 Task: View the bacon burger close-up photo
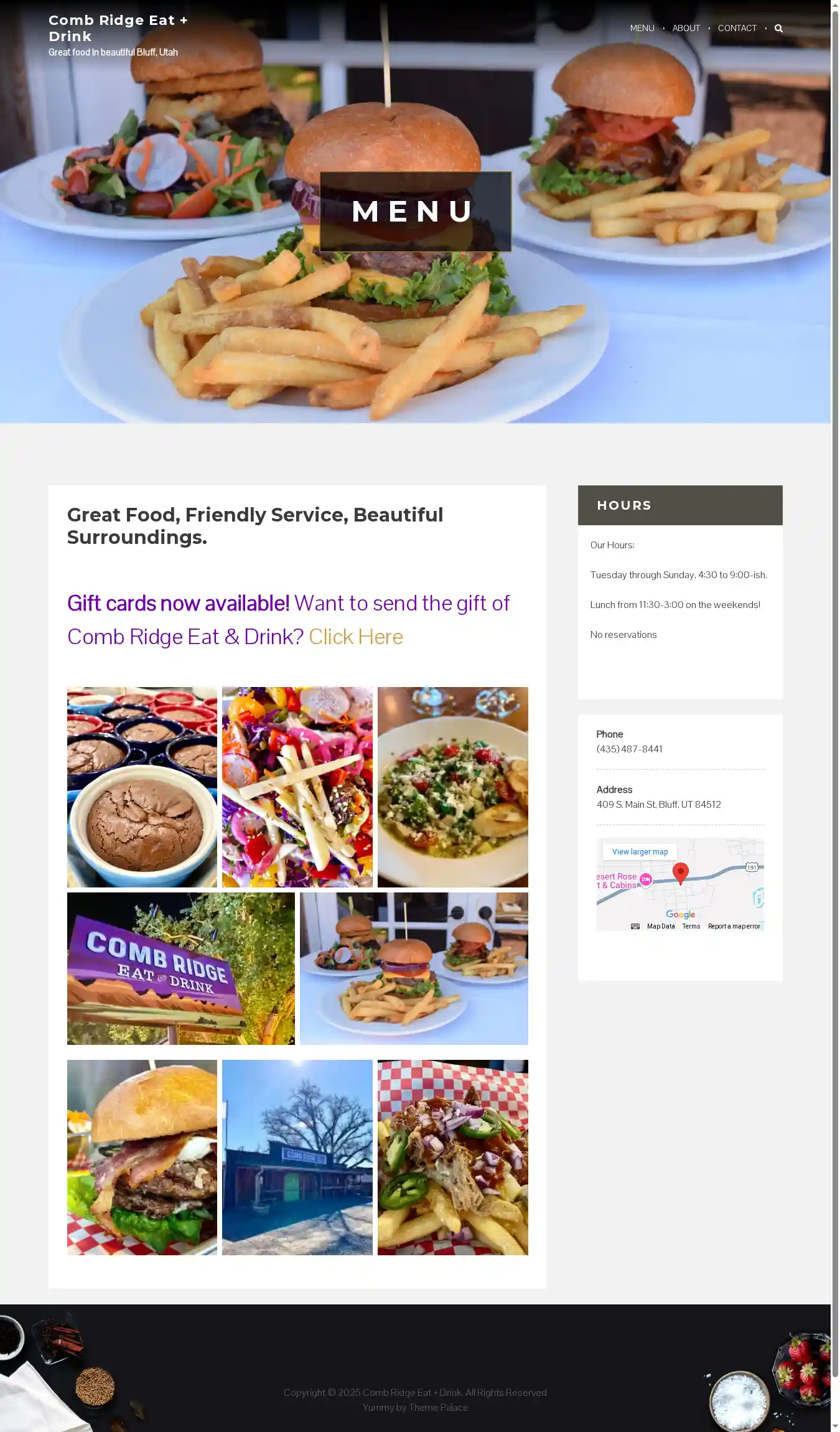142,1157
